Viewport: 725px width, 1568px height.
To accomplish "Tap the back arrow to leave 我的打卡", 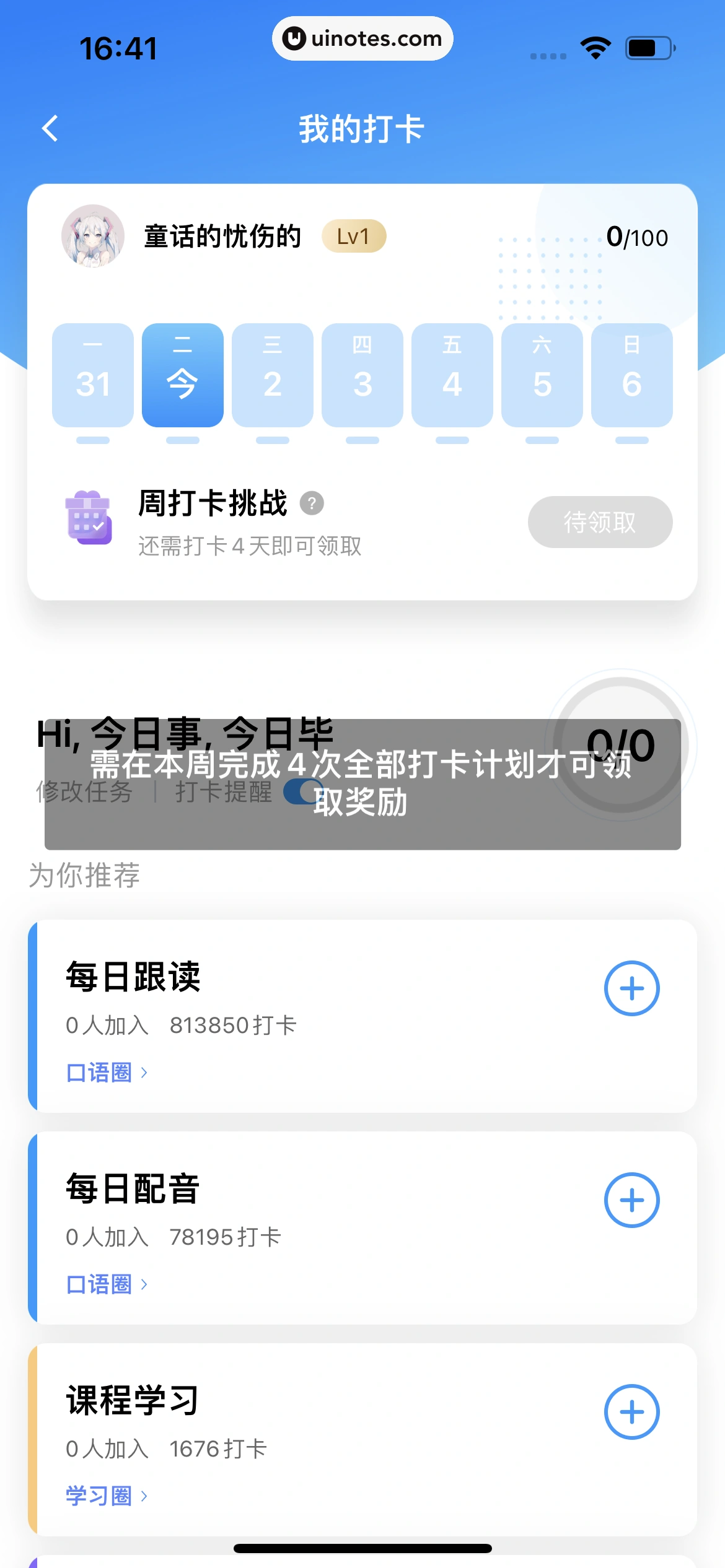I will tap(50, 128).
